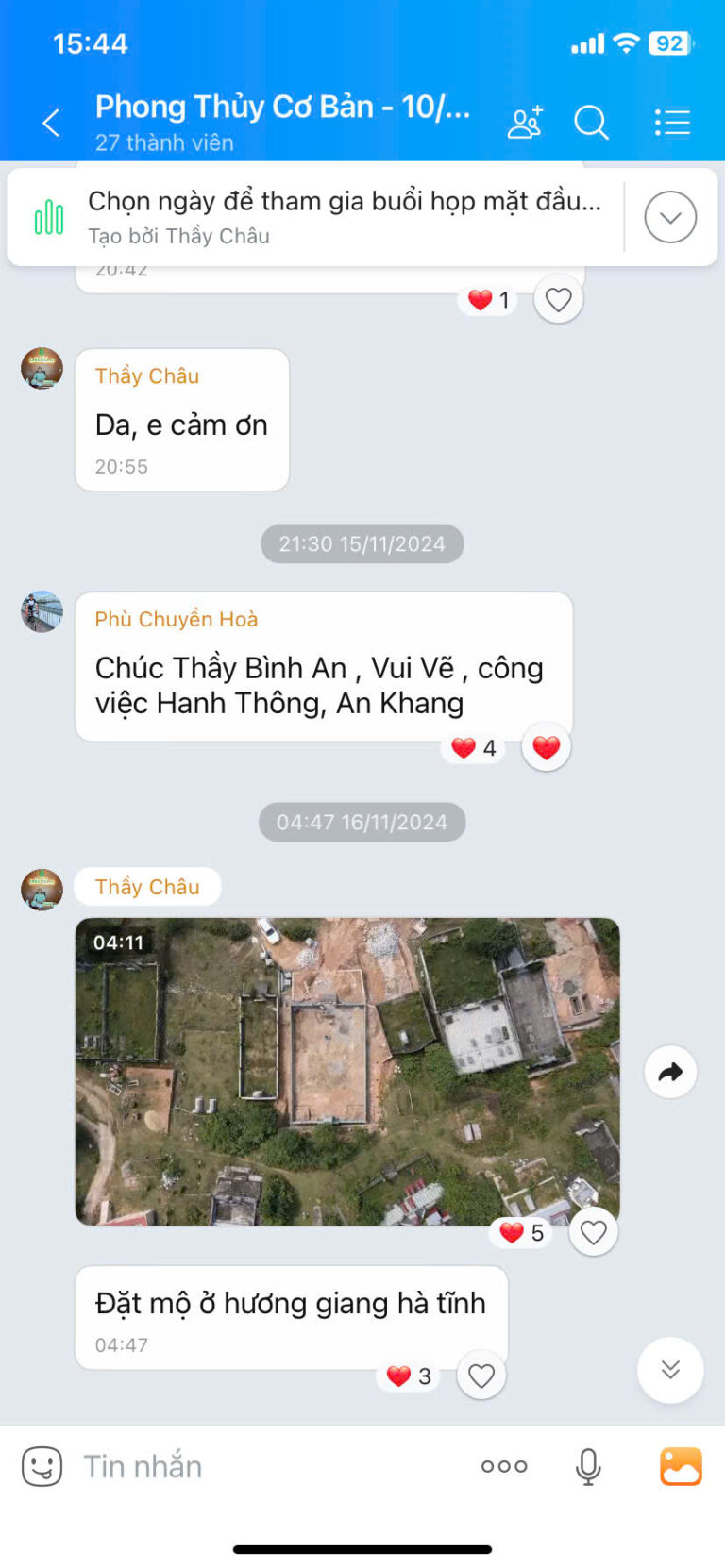View reactions on the video message
The height and width of the screenshot is (1568, 725).
(x=521, y=1232)
